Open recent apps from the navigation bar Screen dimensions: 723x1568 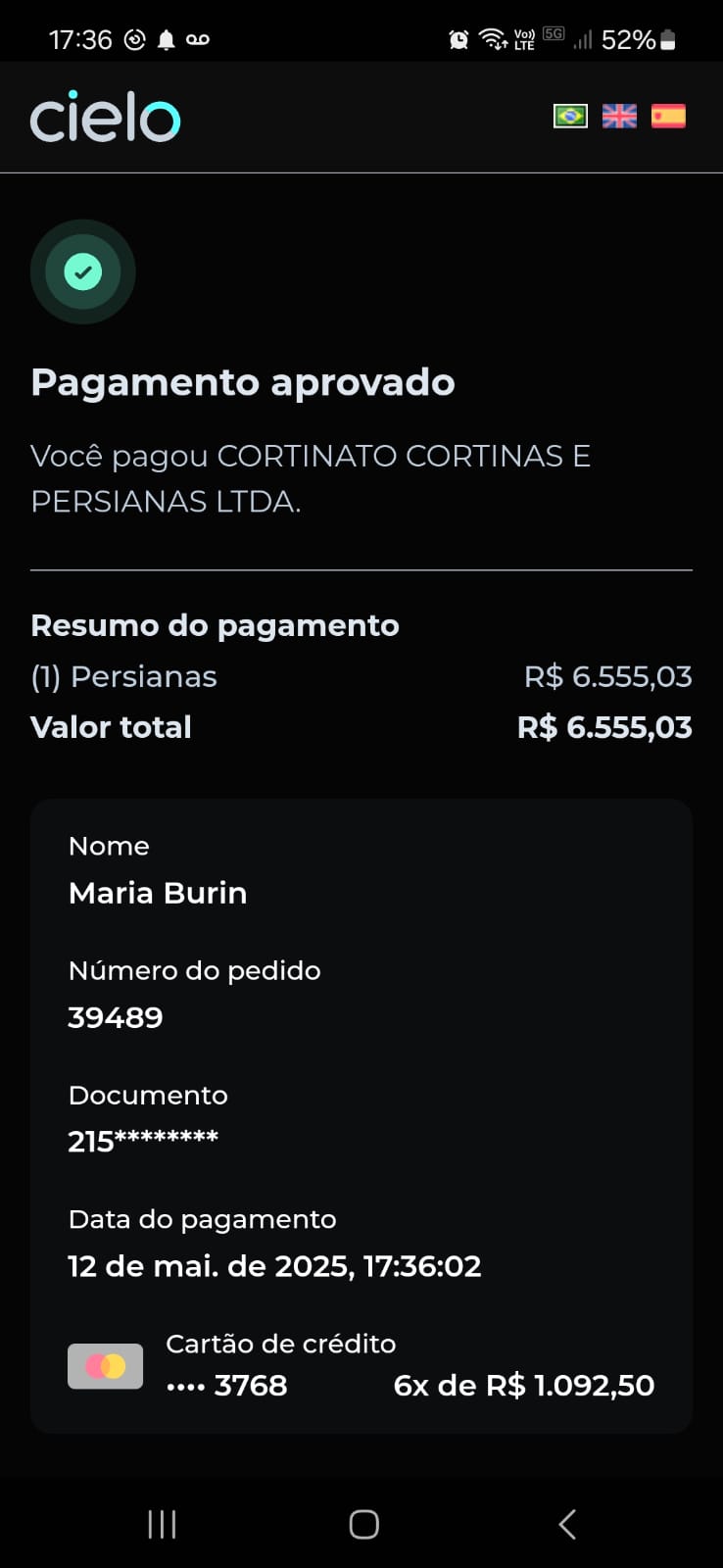[x=162, y=1524]
